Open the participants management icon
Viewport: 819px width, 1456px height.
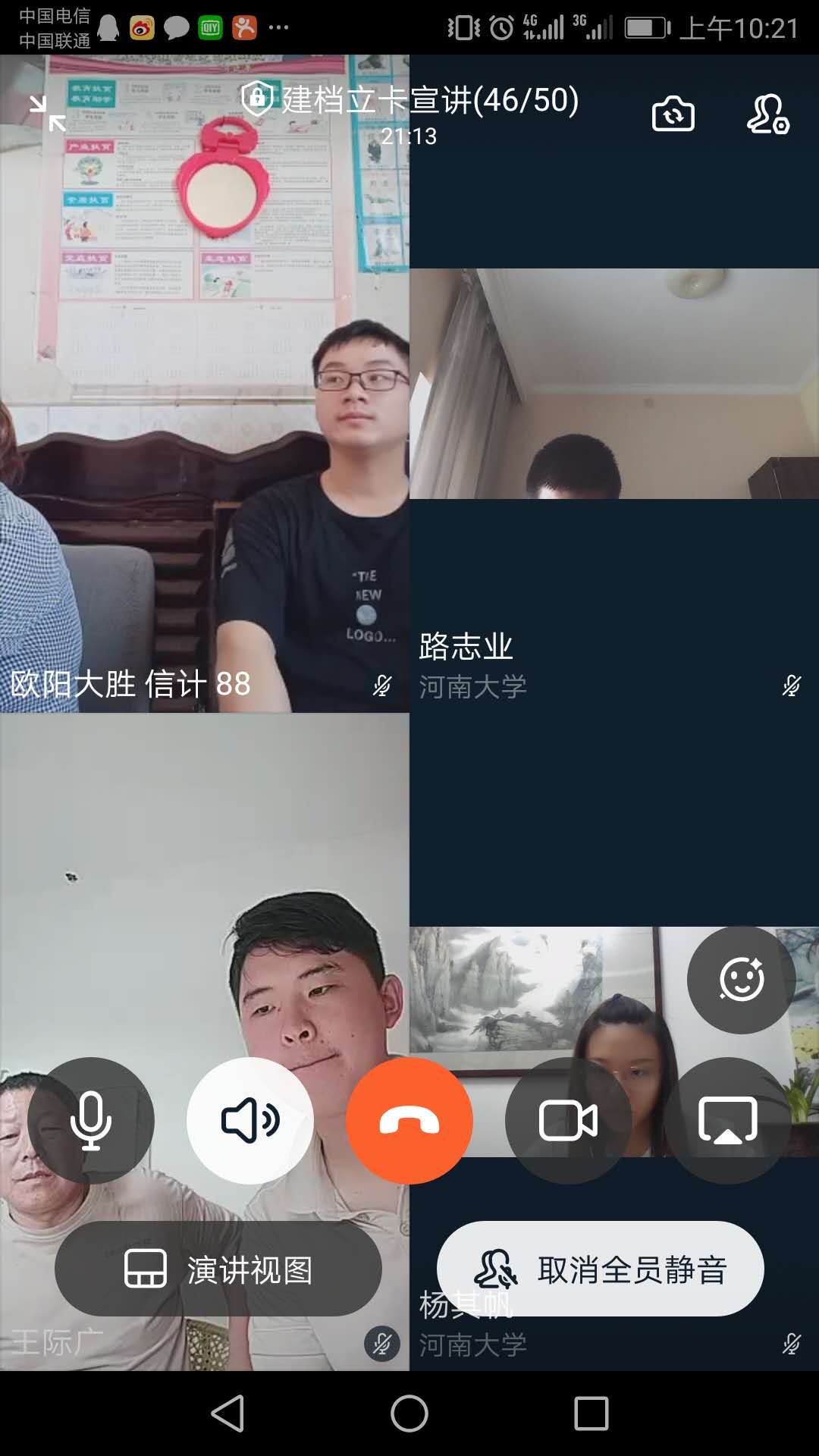767,115
